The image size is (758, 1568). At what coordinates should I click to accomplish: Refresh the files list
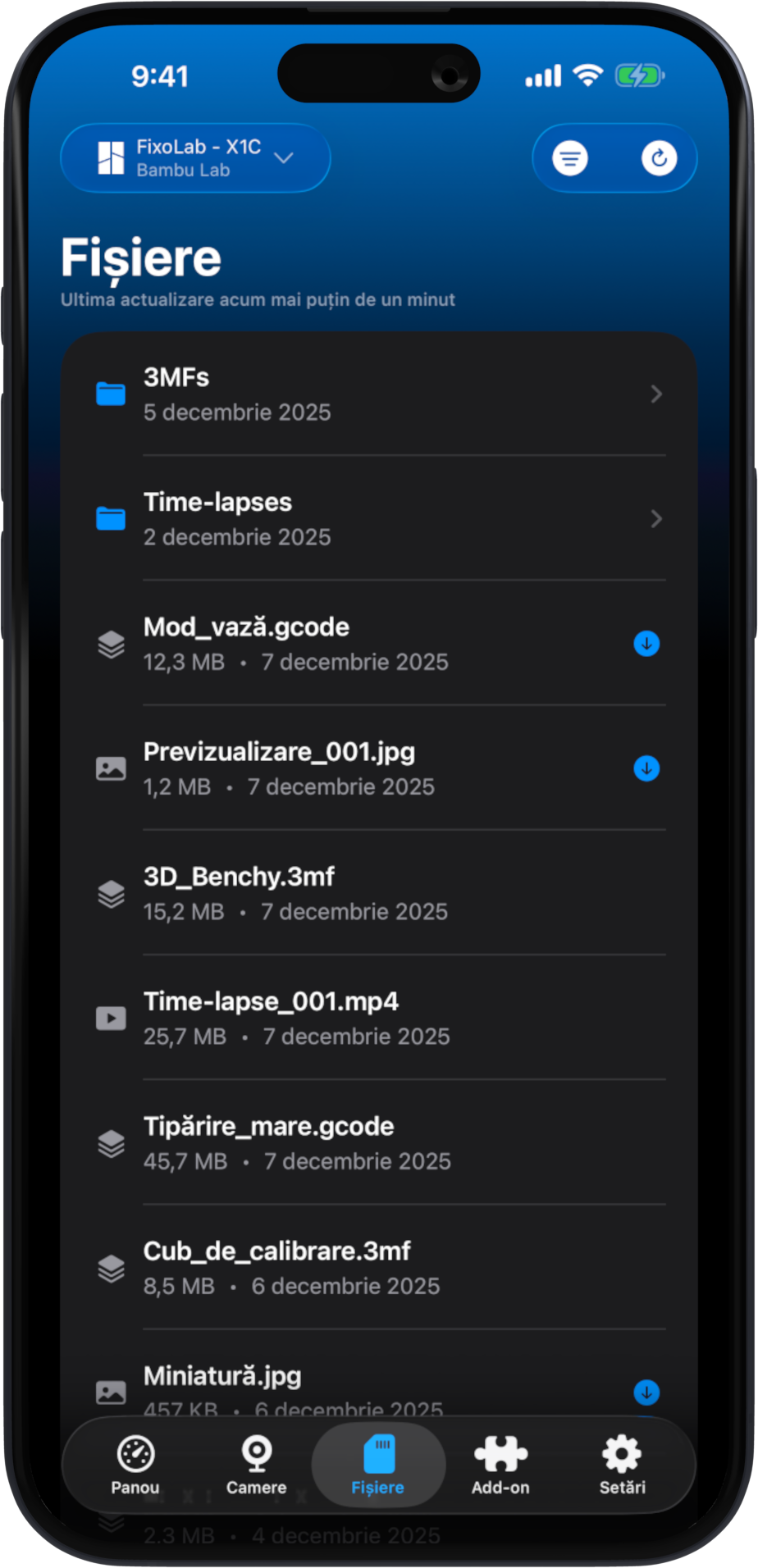pos(659,158)
